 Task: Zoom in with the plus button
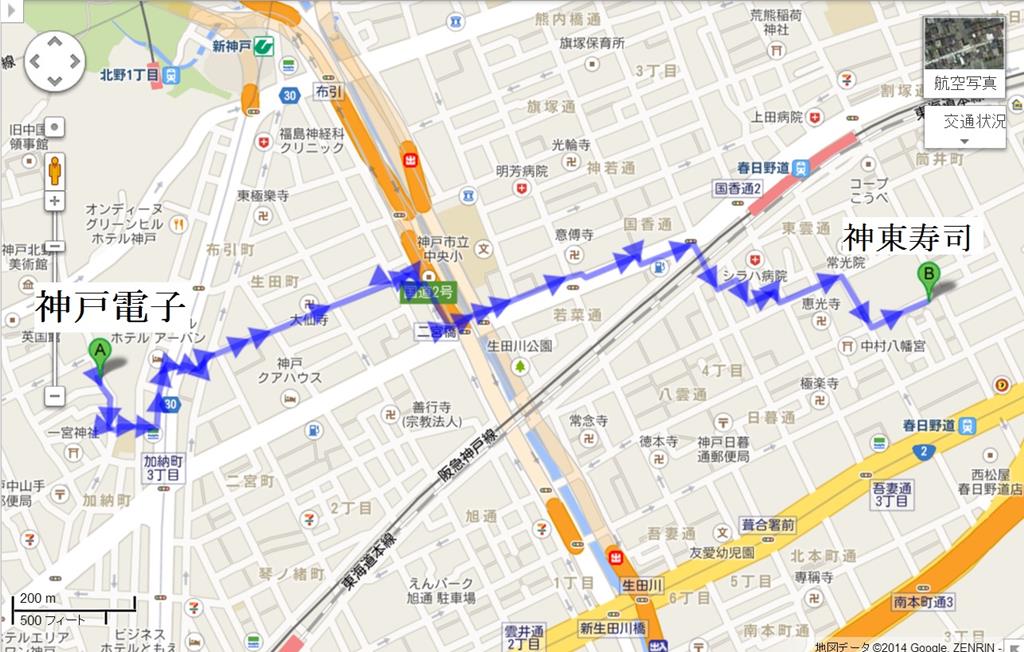pyautogui.click(x=55, y=201)
